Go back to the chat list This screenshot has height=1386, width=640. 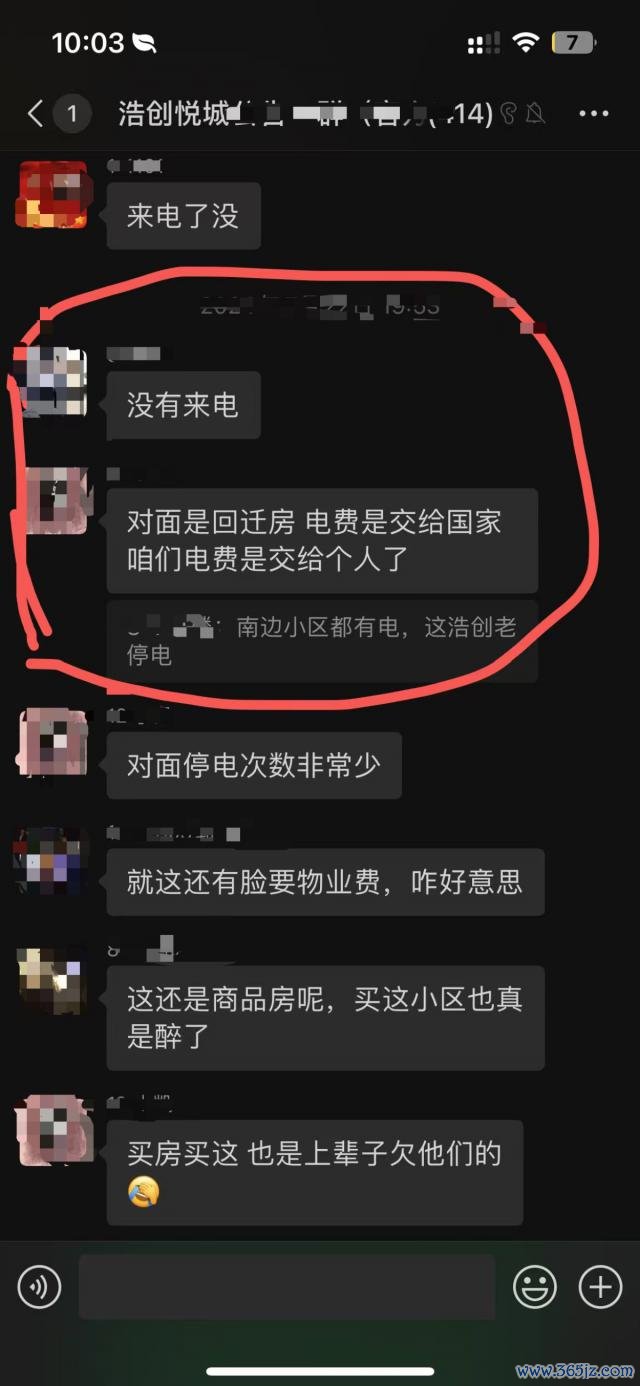pos(36,114)
